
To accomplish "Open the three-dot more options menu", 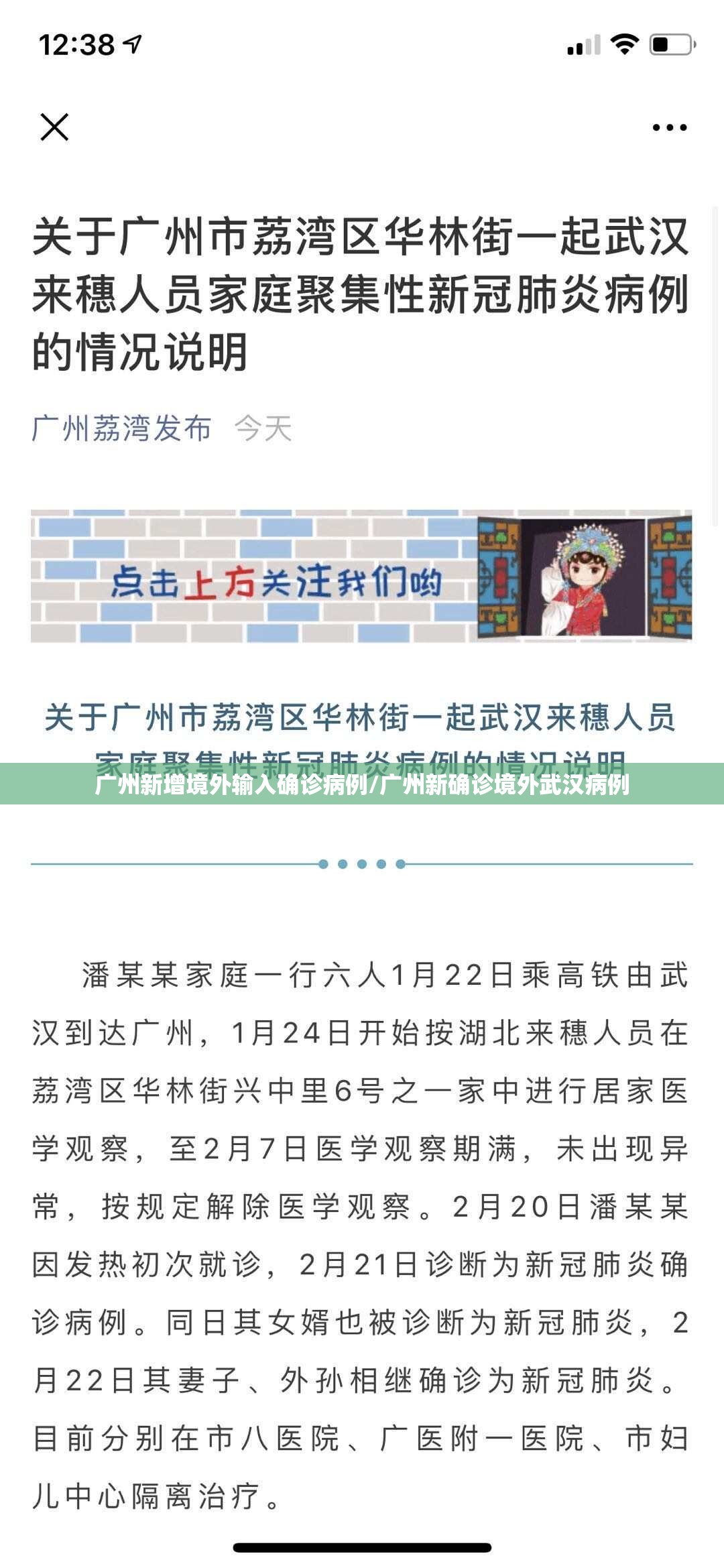I will tap(669, 127).
